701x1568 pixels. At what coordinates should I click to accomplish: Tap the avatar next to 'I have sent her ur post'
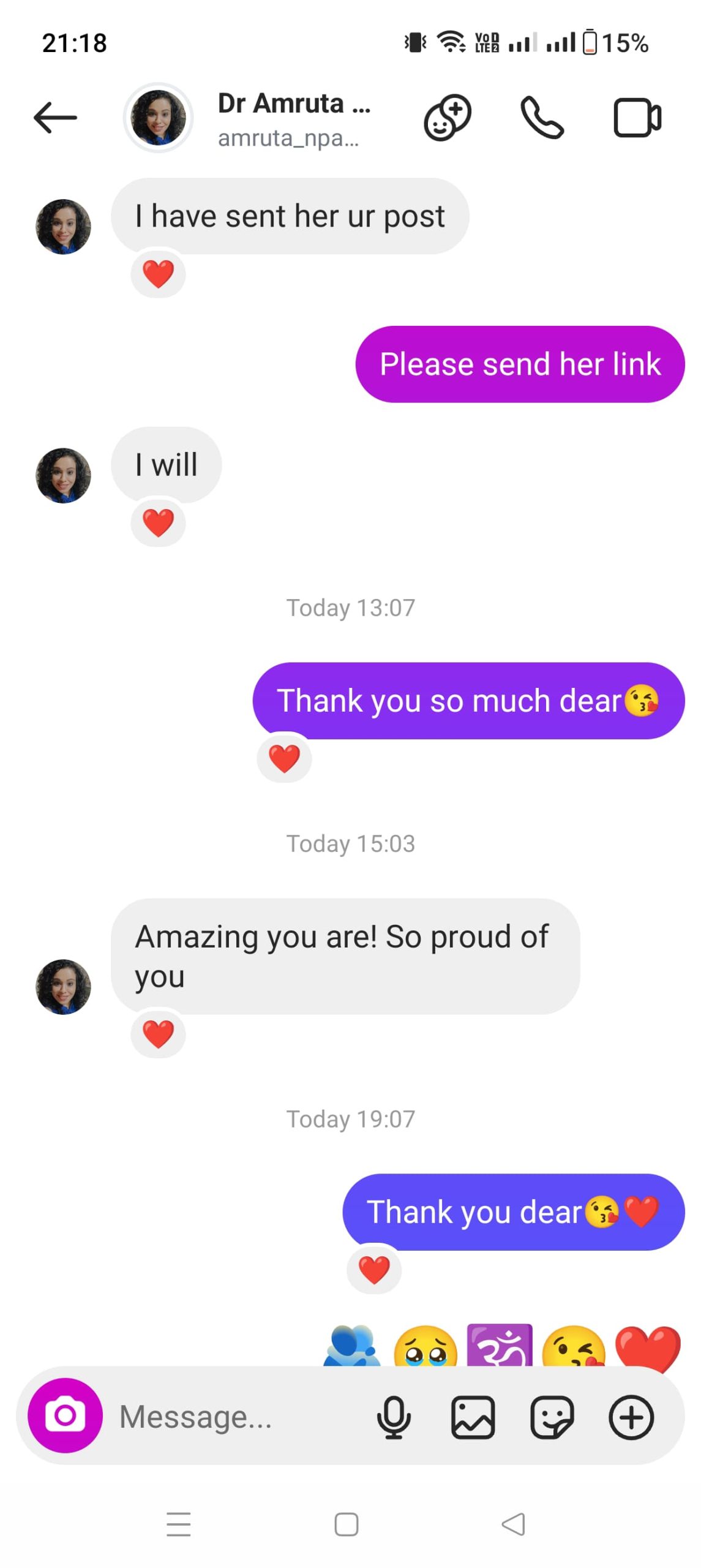point(63,227)
